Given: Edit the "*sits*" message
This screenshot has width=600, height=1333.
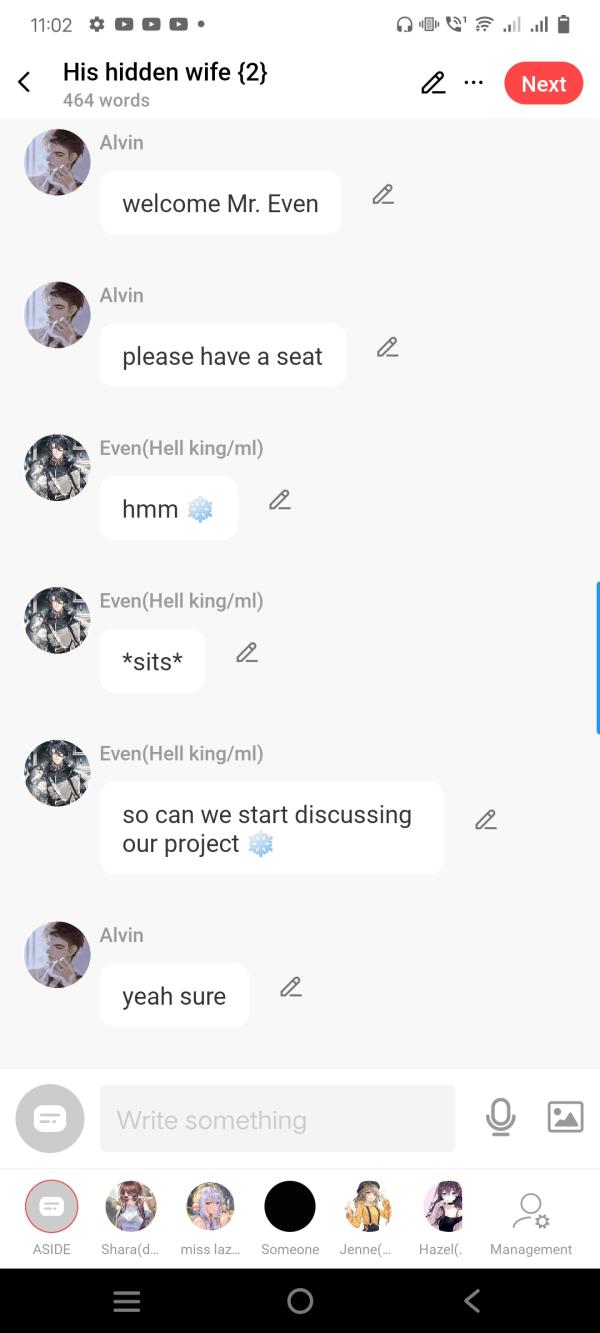Looking at the screenshot, I should pyautogui.click(x=247, y=653).
